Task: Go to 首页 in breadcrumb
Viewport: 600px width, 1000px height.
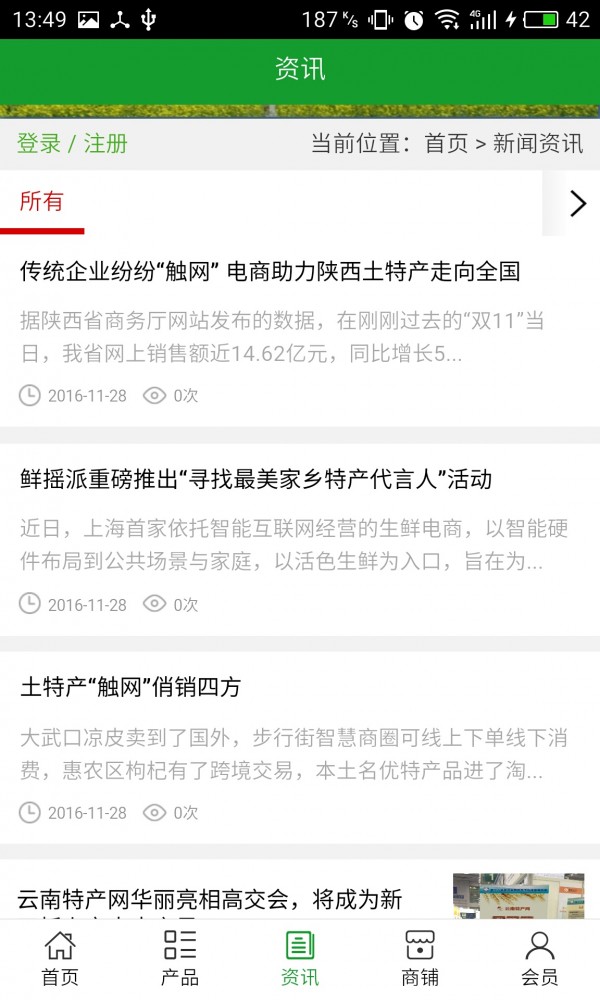Action: pos(446,143)
